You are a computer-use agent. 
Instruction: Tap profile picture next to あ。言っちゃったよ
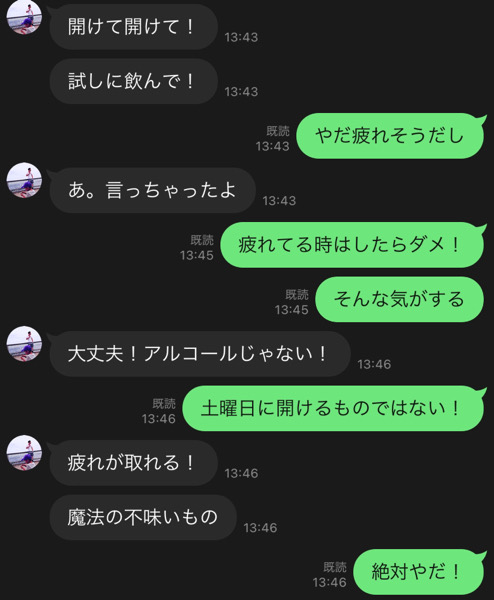(24, 180)
